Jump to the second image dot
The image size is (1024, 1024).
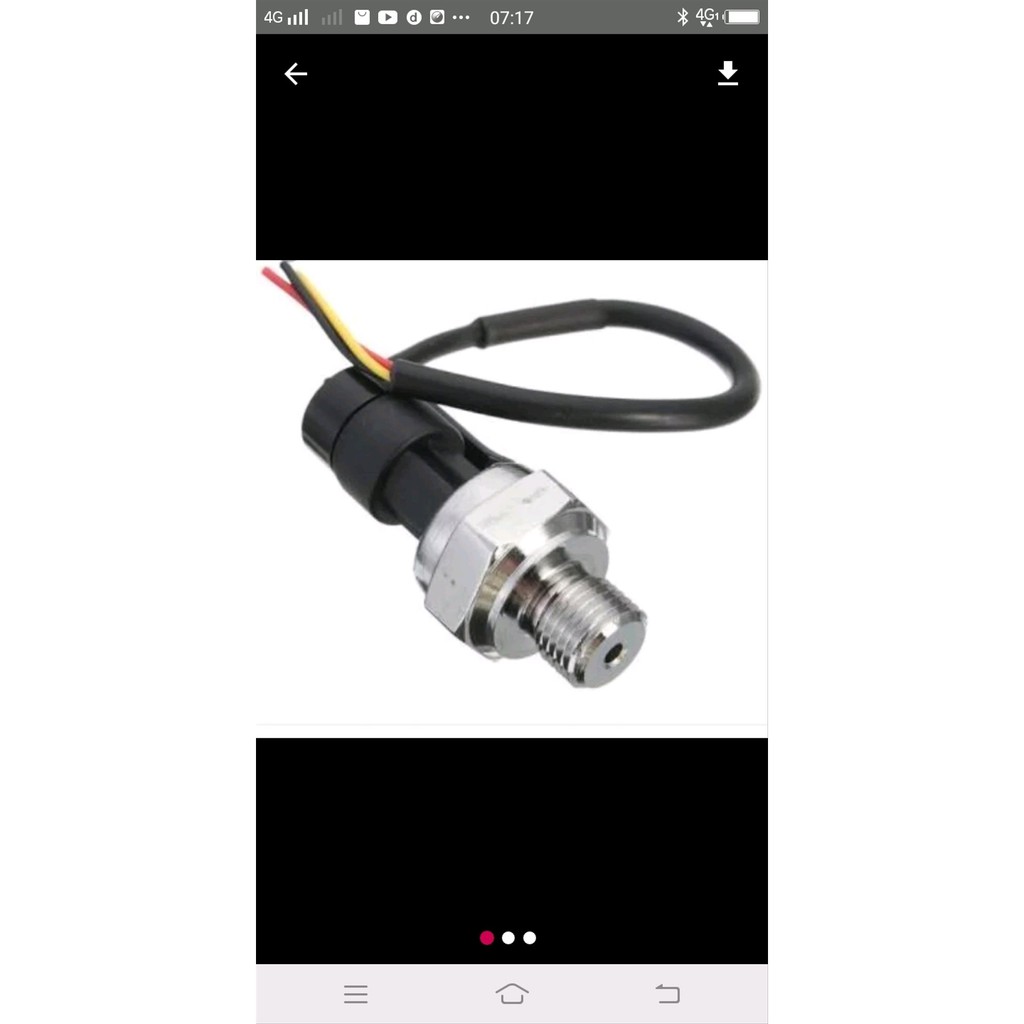[508, 938]
